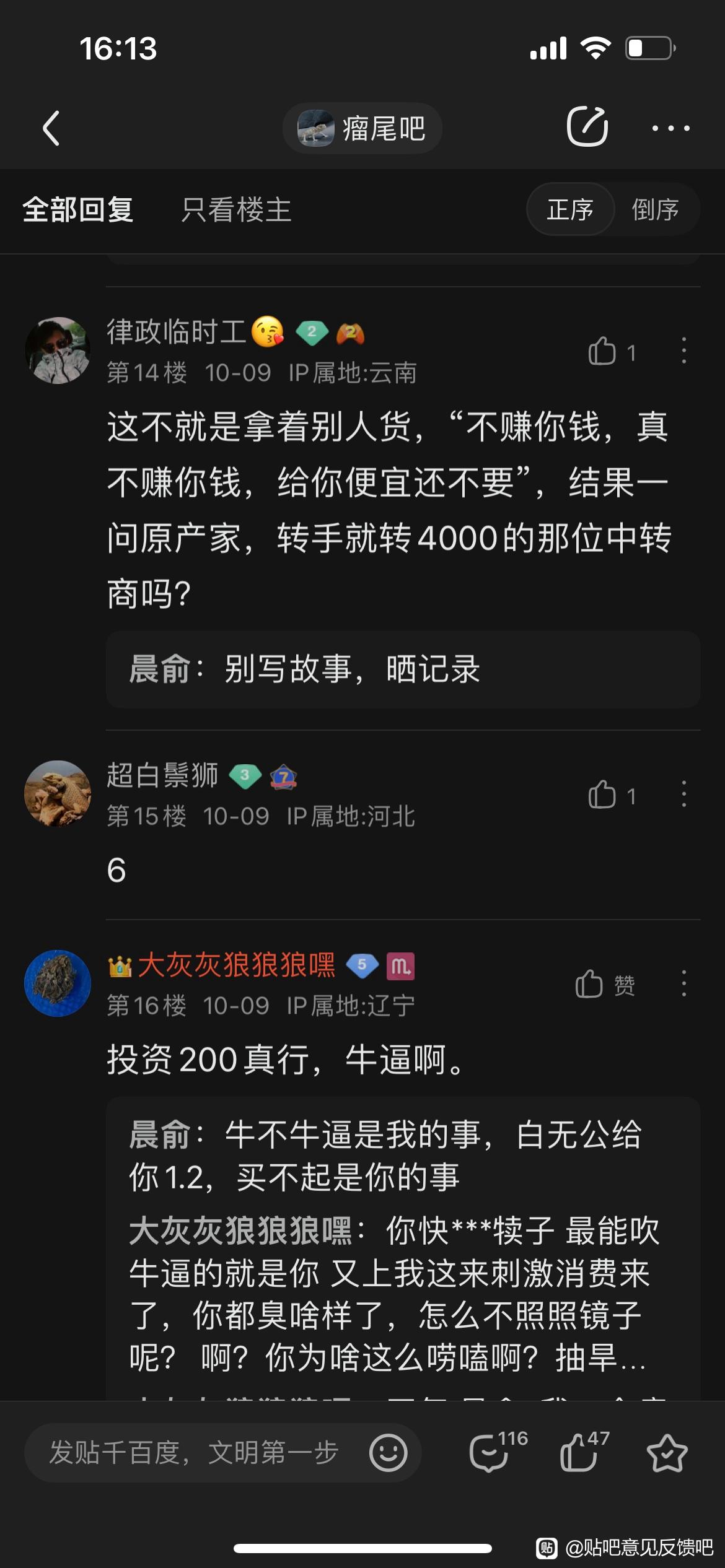The image size is (725, 1568).
Task: Tap the reply input field at the bottom
Action: [194, 1452]
